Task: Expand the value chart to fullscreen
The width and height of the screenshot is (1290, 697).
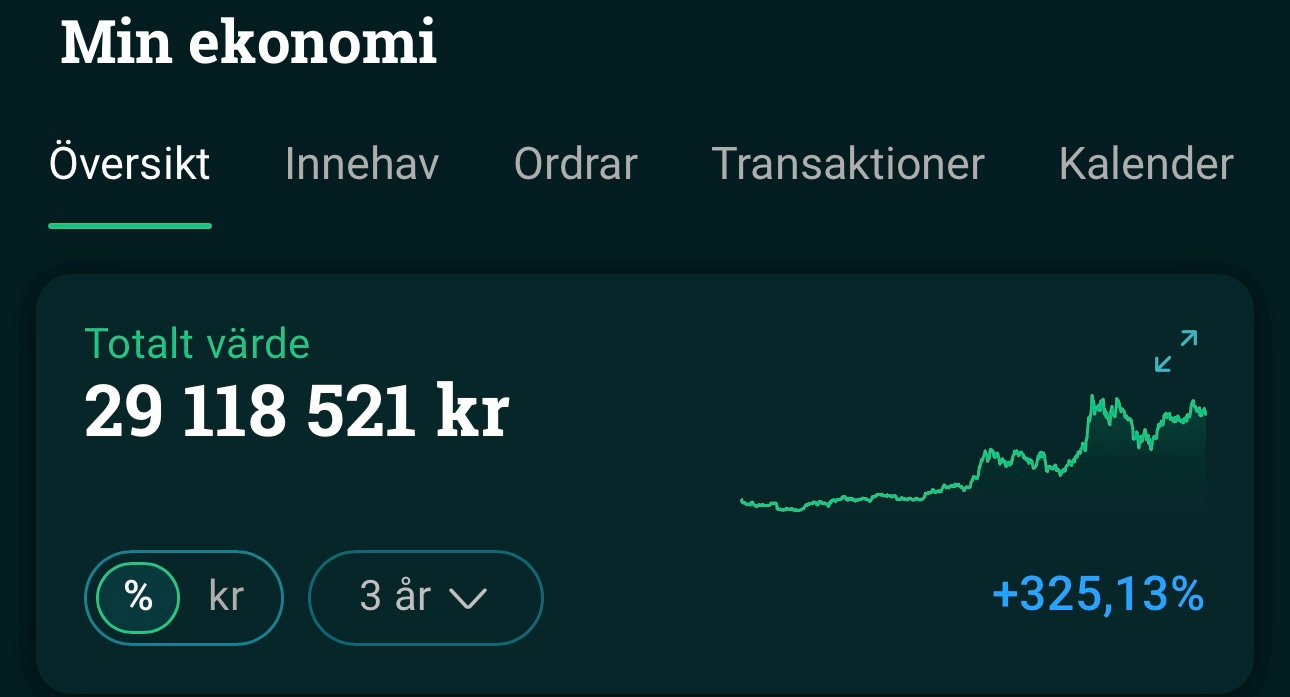Action: (x=1175, y=351)
